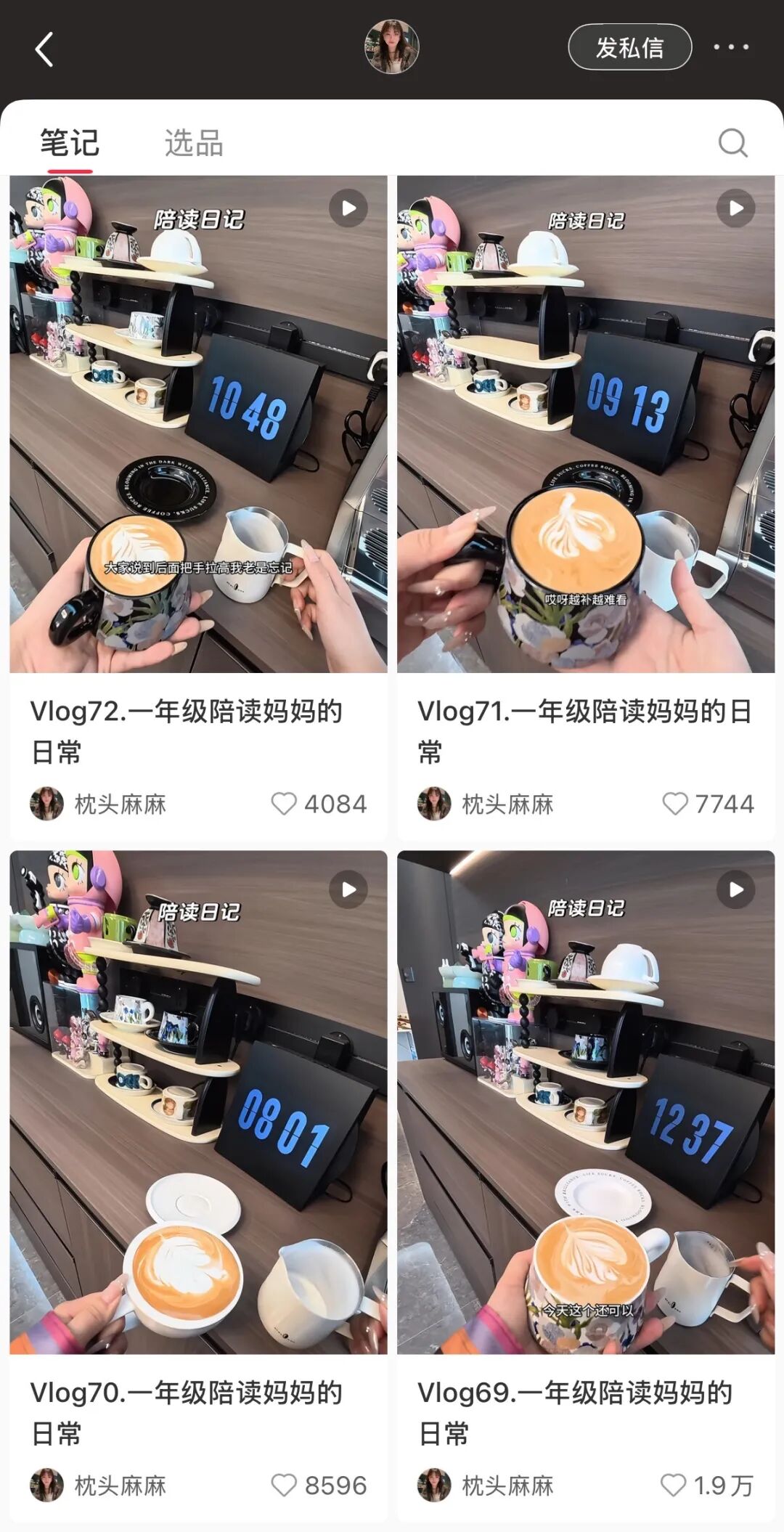Open the Vlog69 video note

pos(586,1102)
